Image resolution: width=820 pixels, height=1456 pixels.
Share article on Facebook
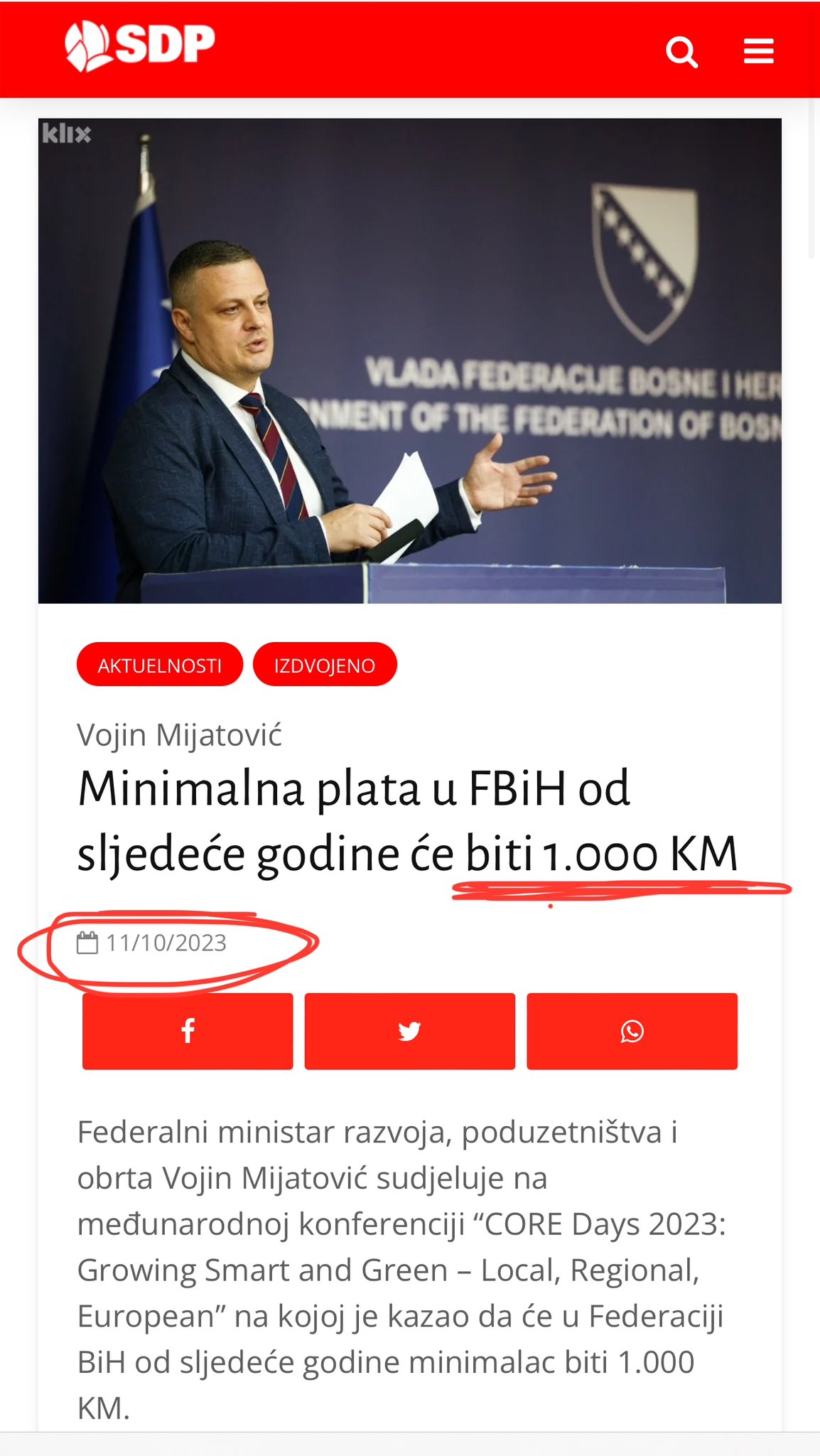point(188,1031)
